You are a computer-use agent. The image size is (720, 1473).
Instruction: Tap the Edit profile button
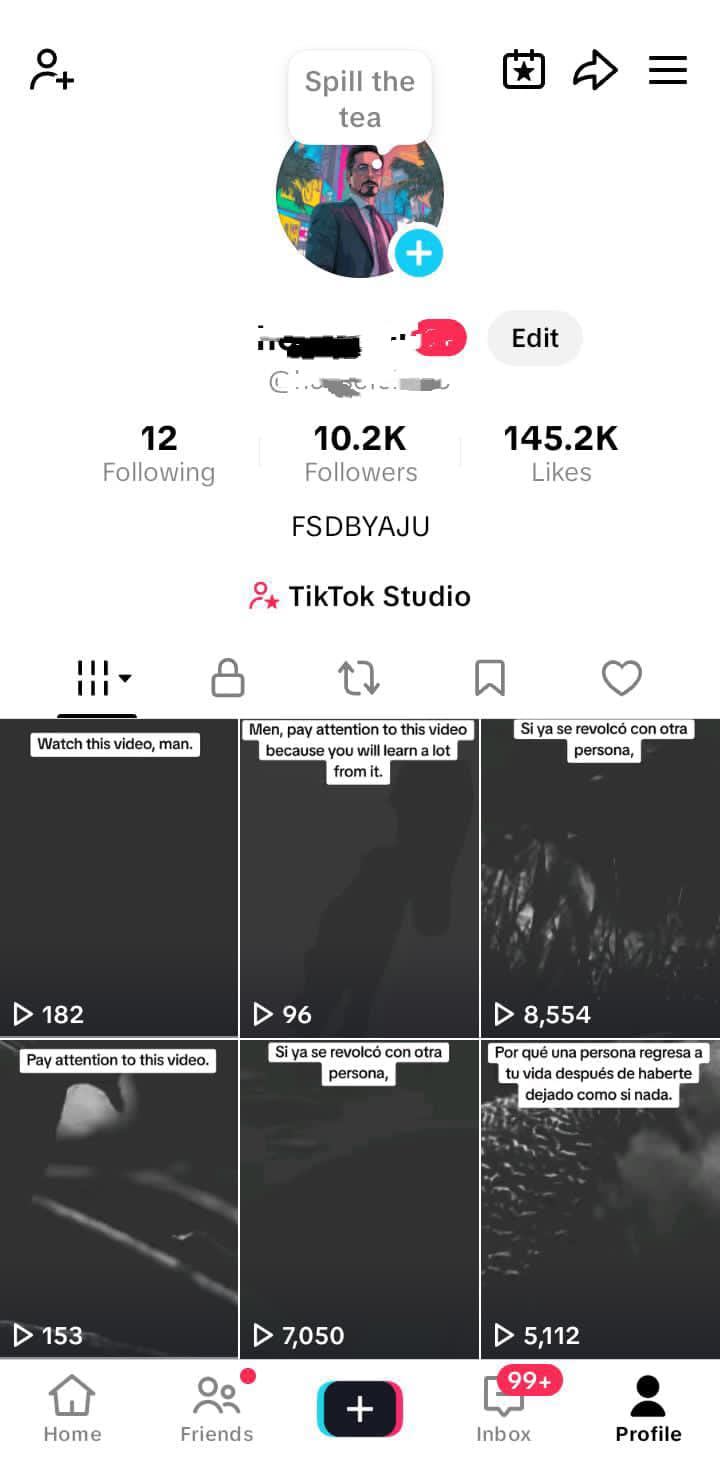pos(535,338)
